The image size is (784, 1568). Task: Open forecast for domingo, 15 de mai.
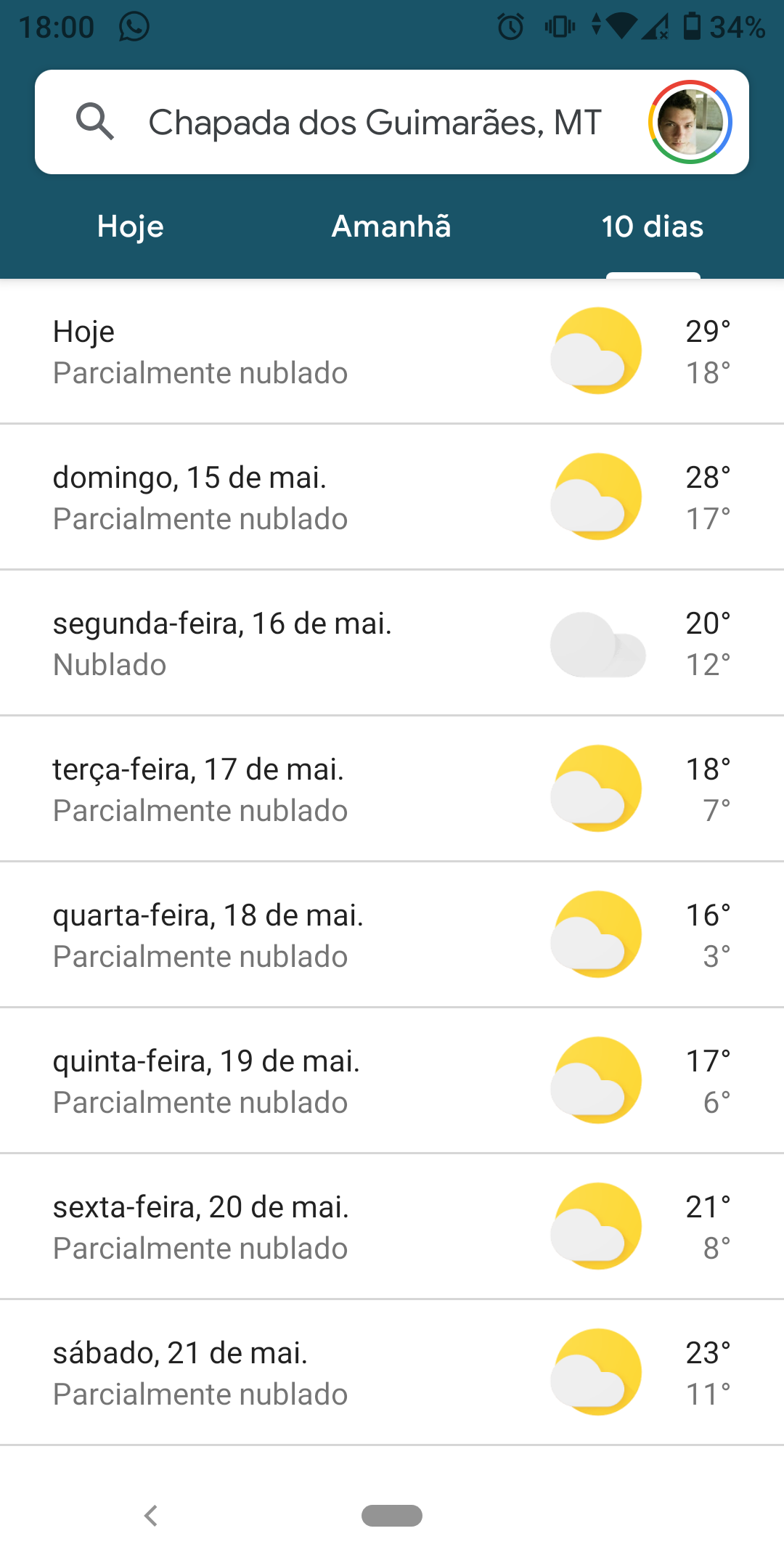pyautogui.click(x=392, y=497)
